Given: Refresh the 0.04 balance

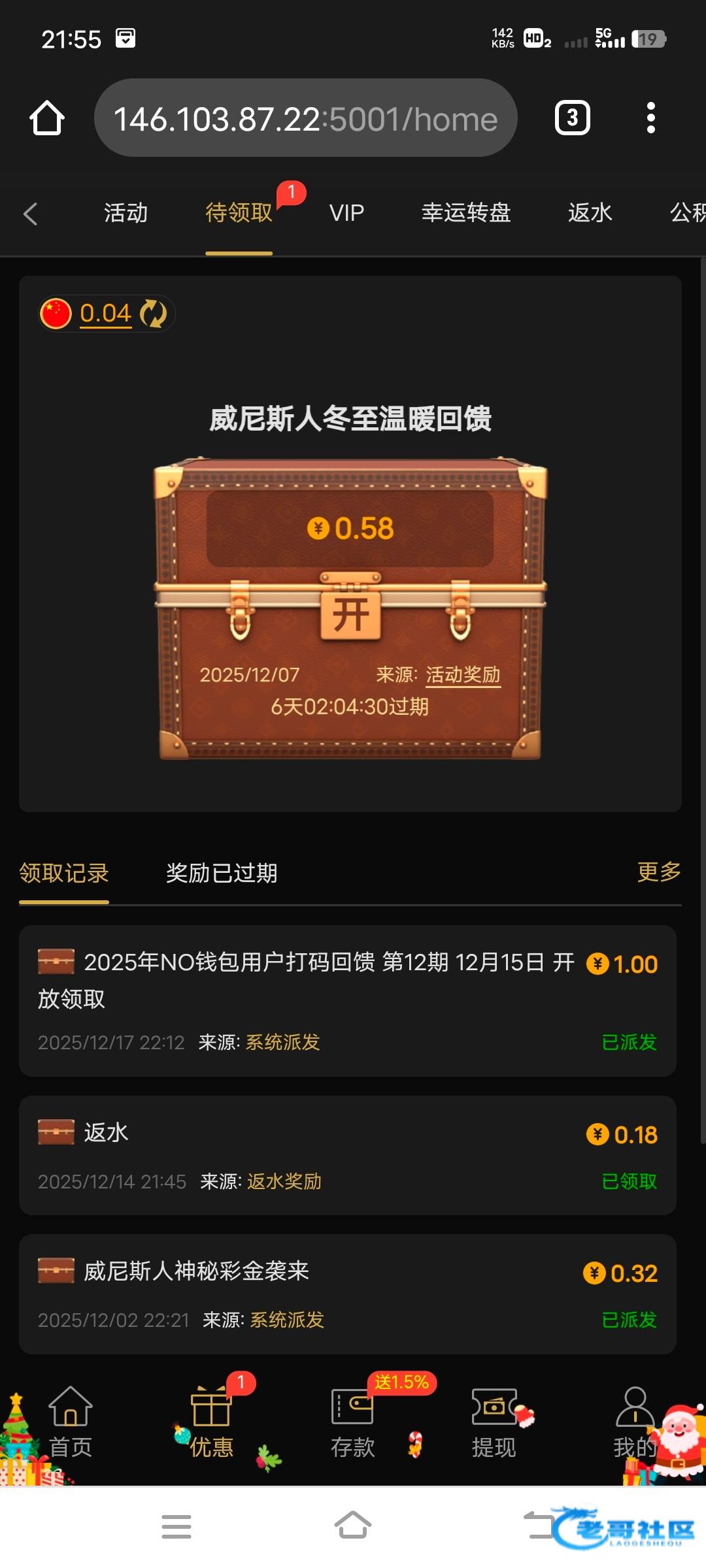Looking at the screenshot, I should point(154,314).
